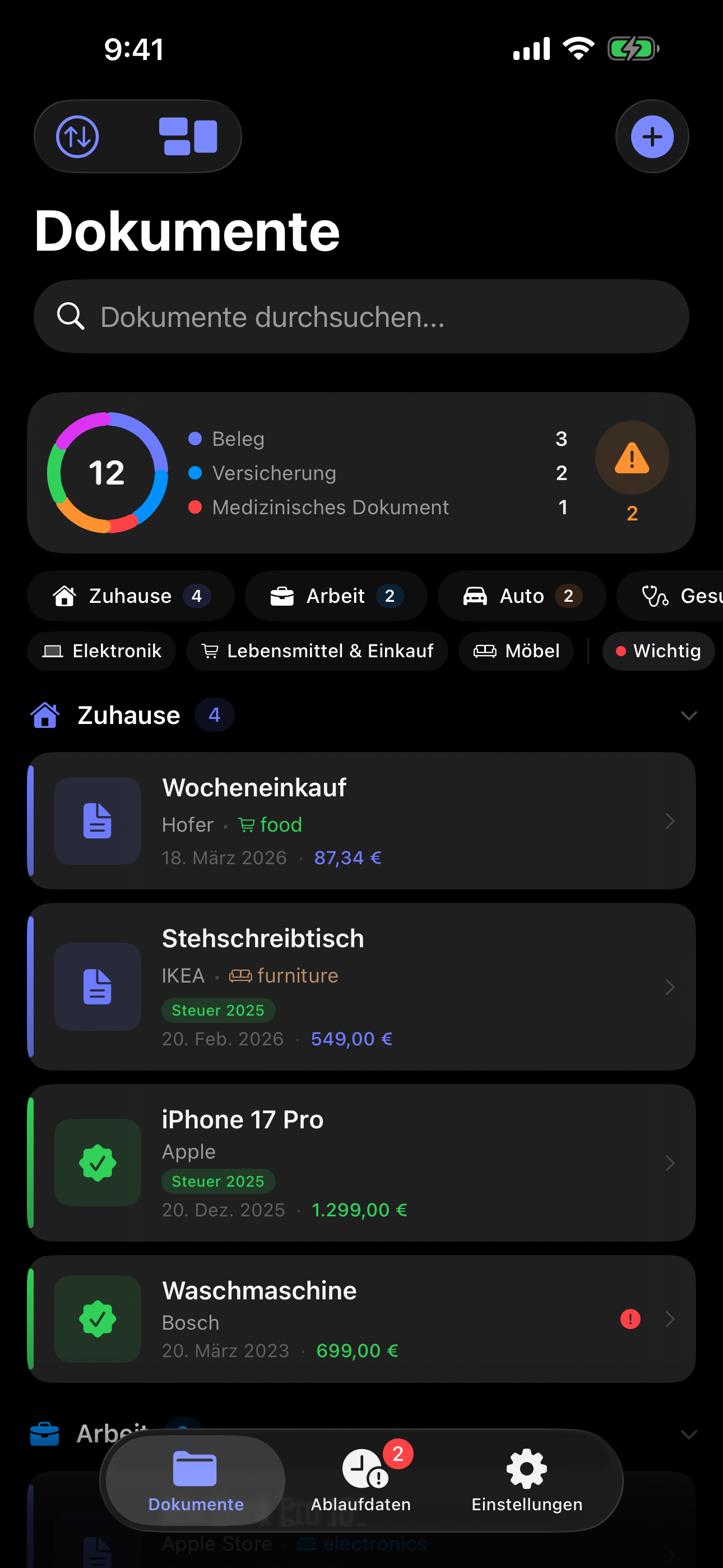Open details arrow for iPhone 17 Pro
The width and height of the screenshot is (723, 1568).
tap(670, 1163)
